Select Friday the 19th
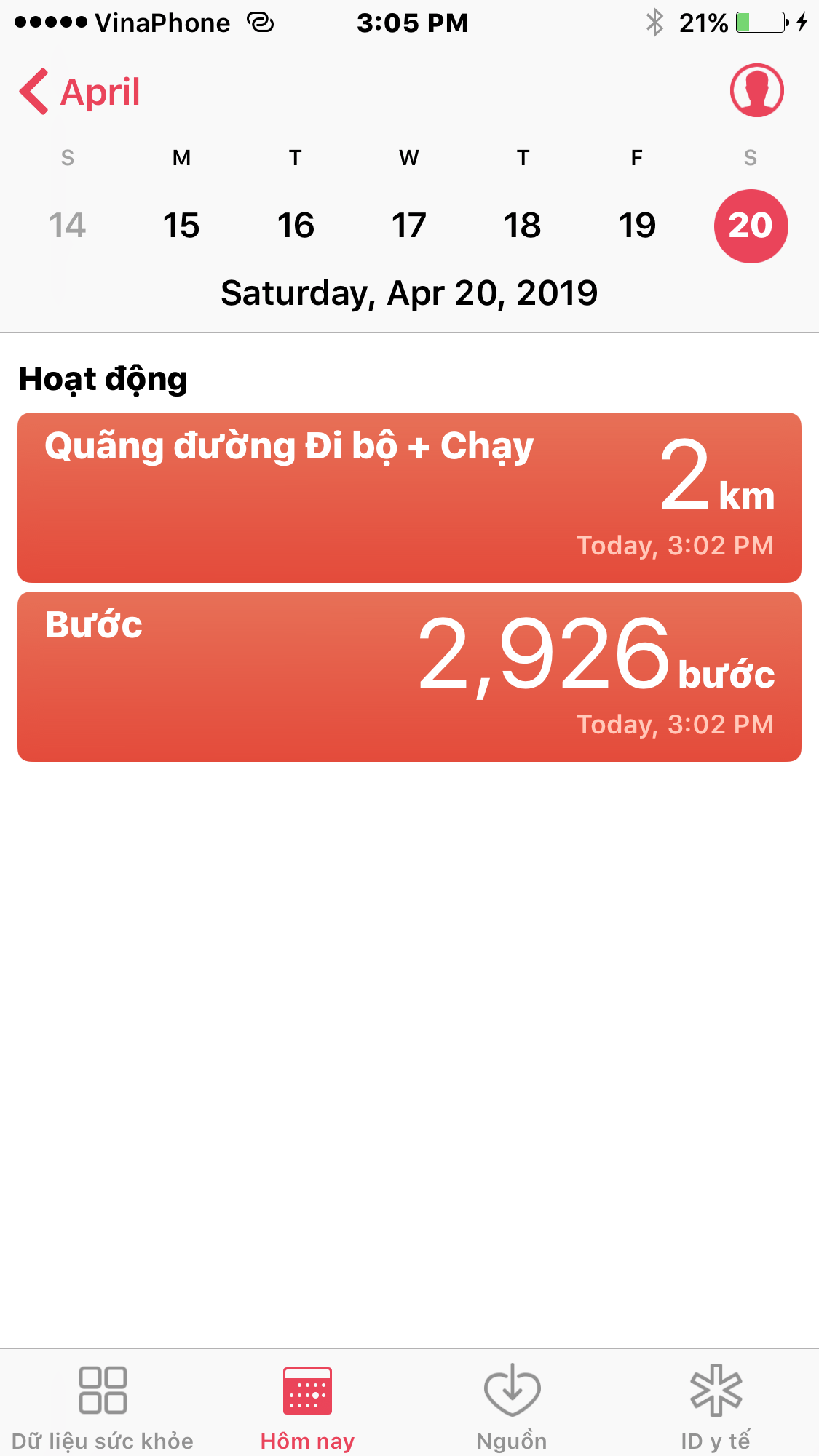This screenshot has height=1456, width=819. (x=637, y=226)
